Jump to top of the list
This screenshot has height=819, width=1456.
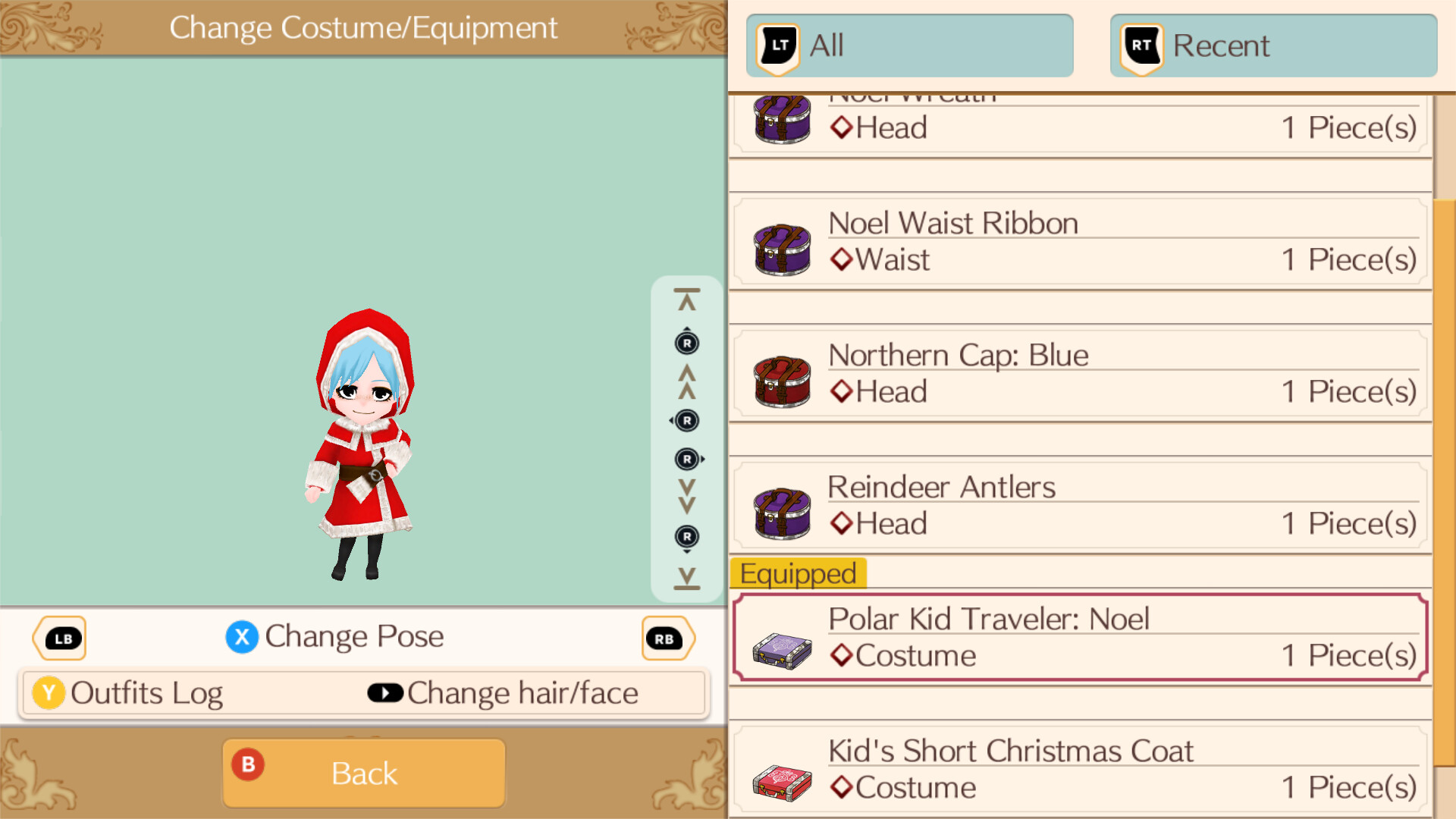687,300
